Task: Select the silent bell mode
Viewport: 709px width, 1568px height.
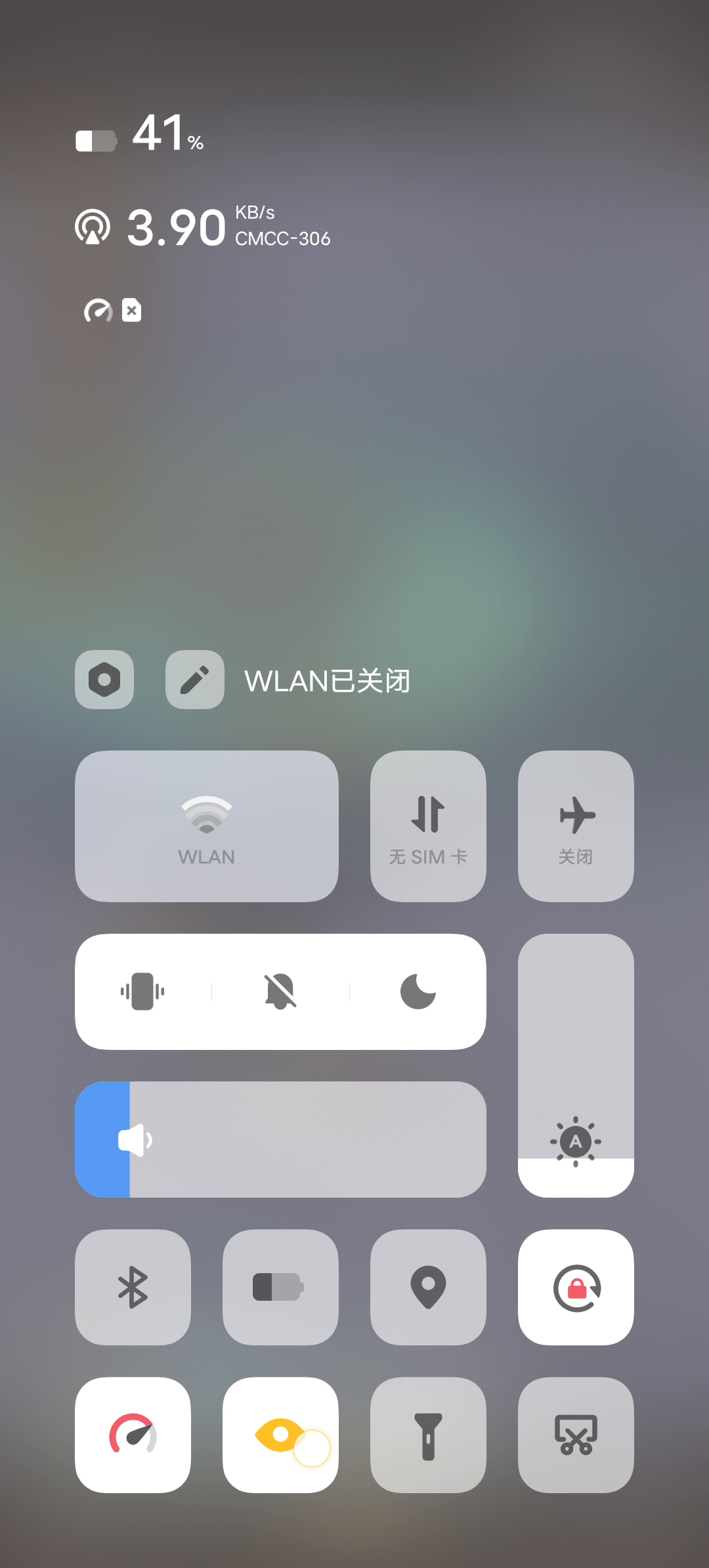Action: click(x=280, y=991)
